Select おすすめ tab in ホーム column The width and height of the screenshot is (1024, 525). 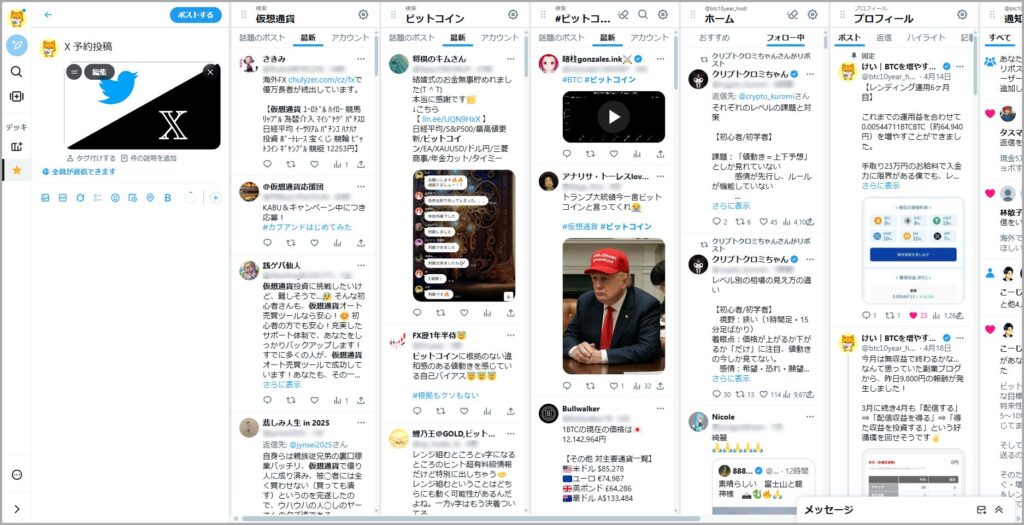714,38
